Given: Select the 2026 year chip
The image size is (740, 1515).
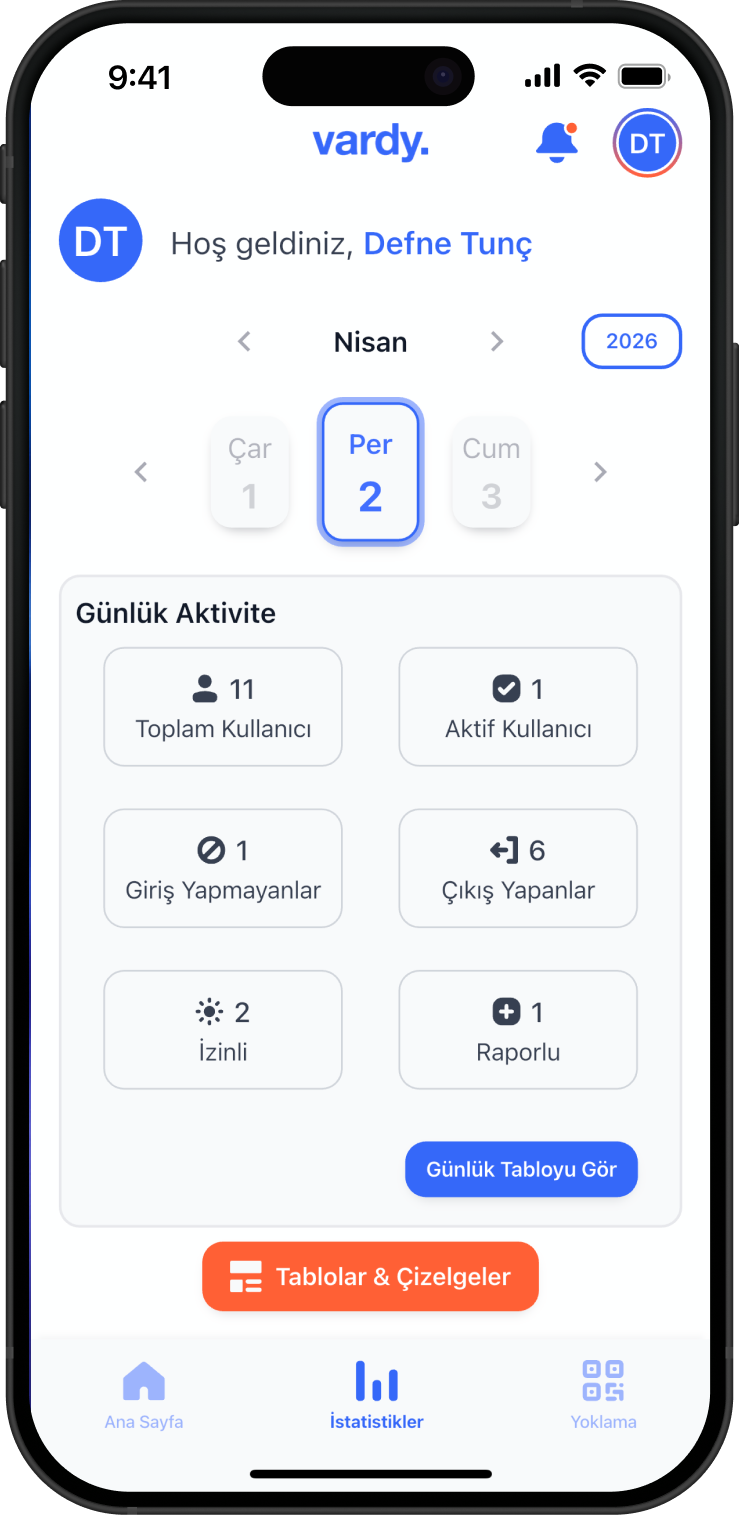Looking at the screenshot, I should point(631,341).
